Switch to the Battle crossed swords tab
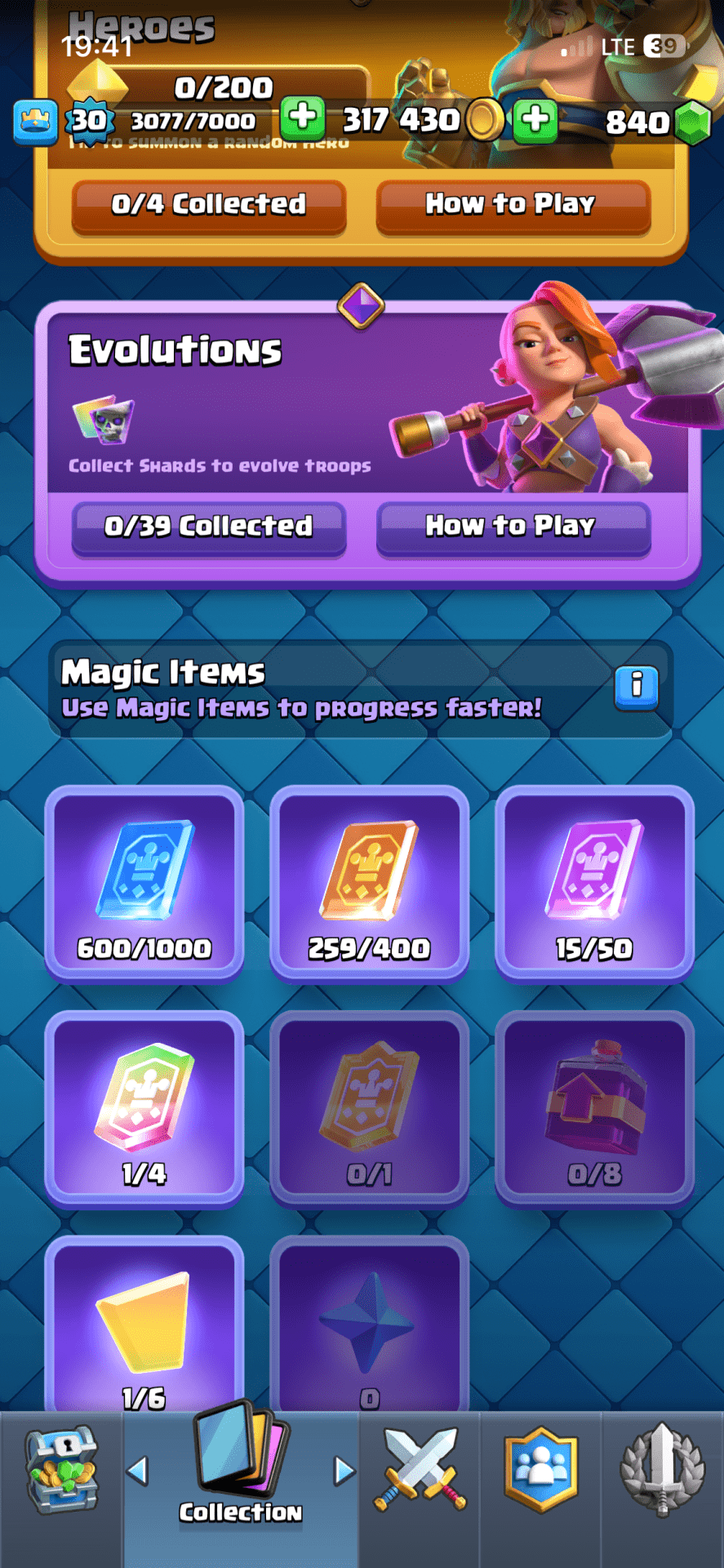This screenshot has height=1568, width=724. point(420,1470)
